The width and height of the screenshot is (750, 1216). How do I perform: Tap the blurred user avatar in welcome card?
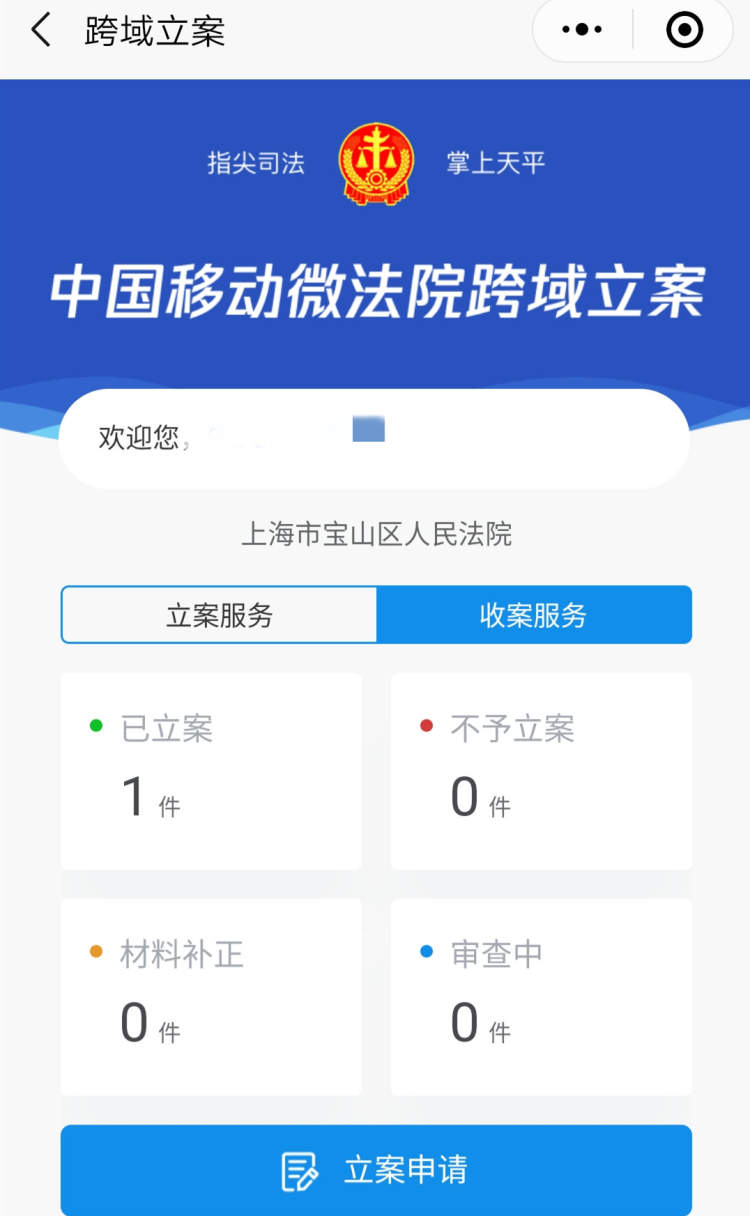(369, 429)
